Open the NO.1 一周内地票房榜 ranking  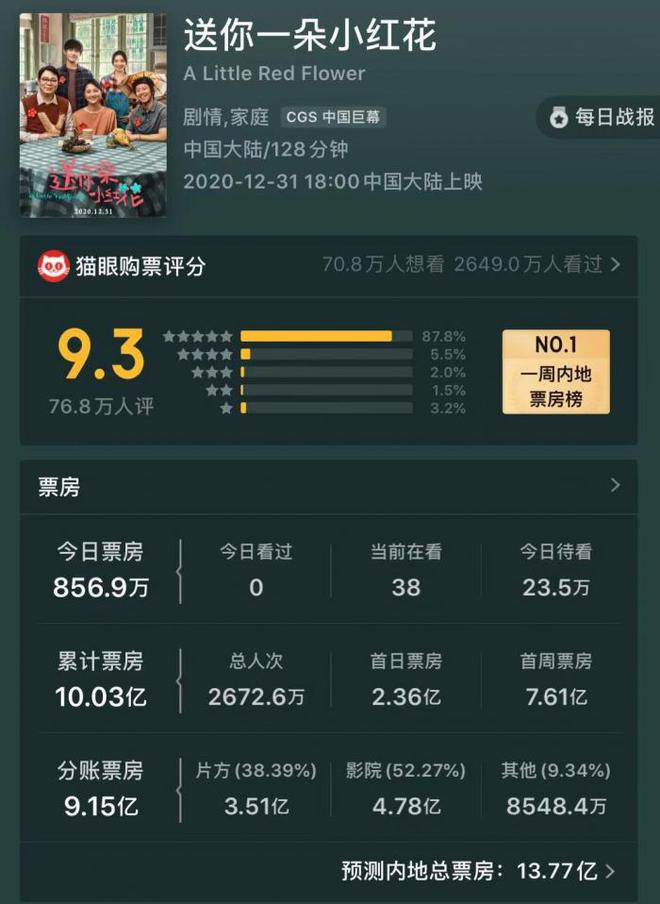[x=555, y=372]
